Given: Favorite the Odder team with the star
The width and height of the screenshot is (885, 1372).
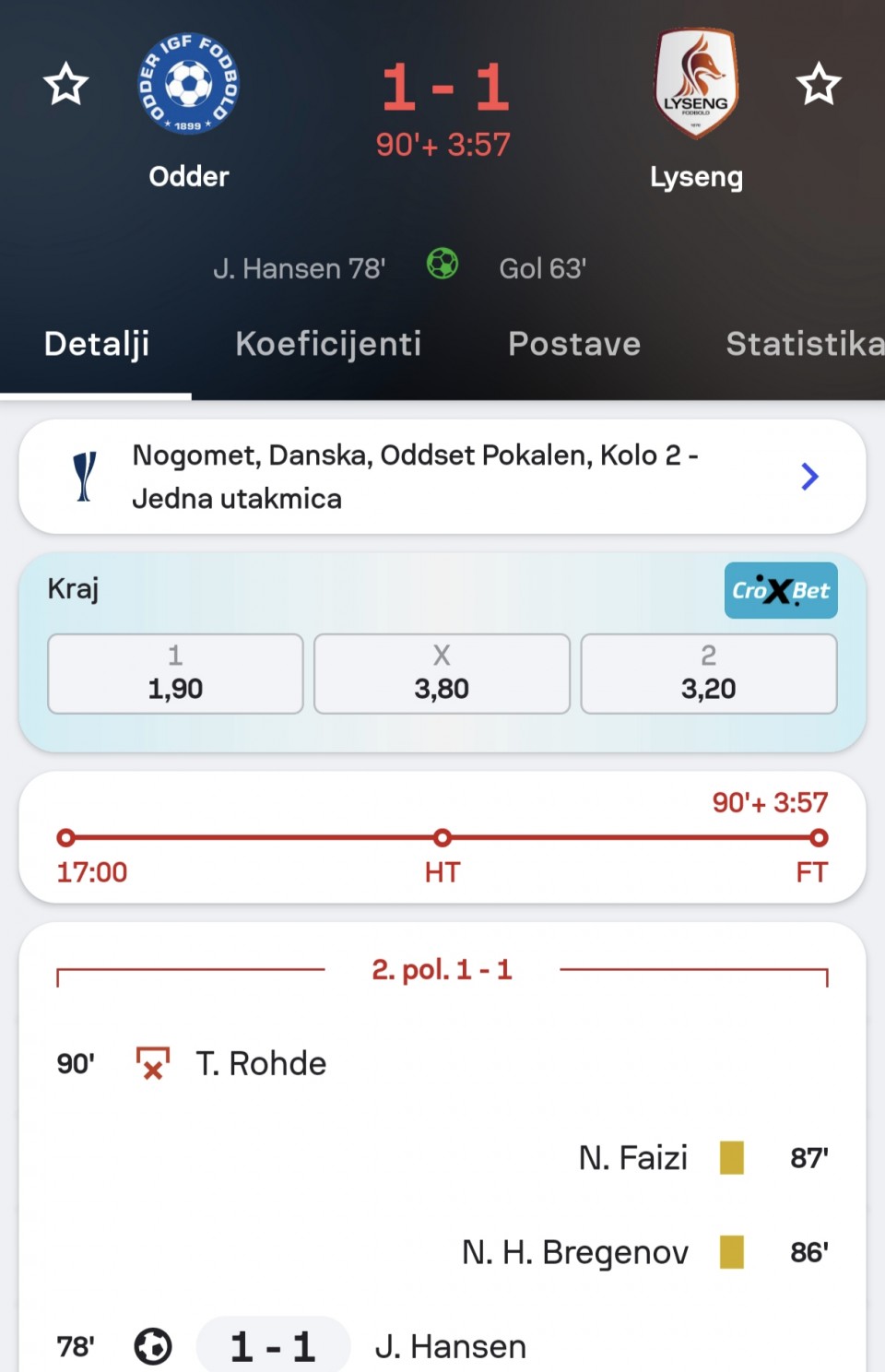Looking at the screenshot, I should (x=66, y=85).
